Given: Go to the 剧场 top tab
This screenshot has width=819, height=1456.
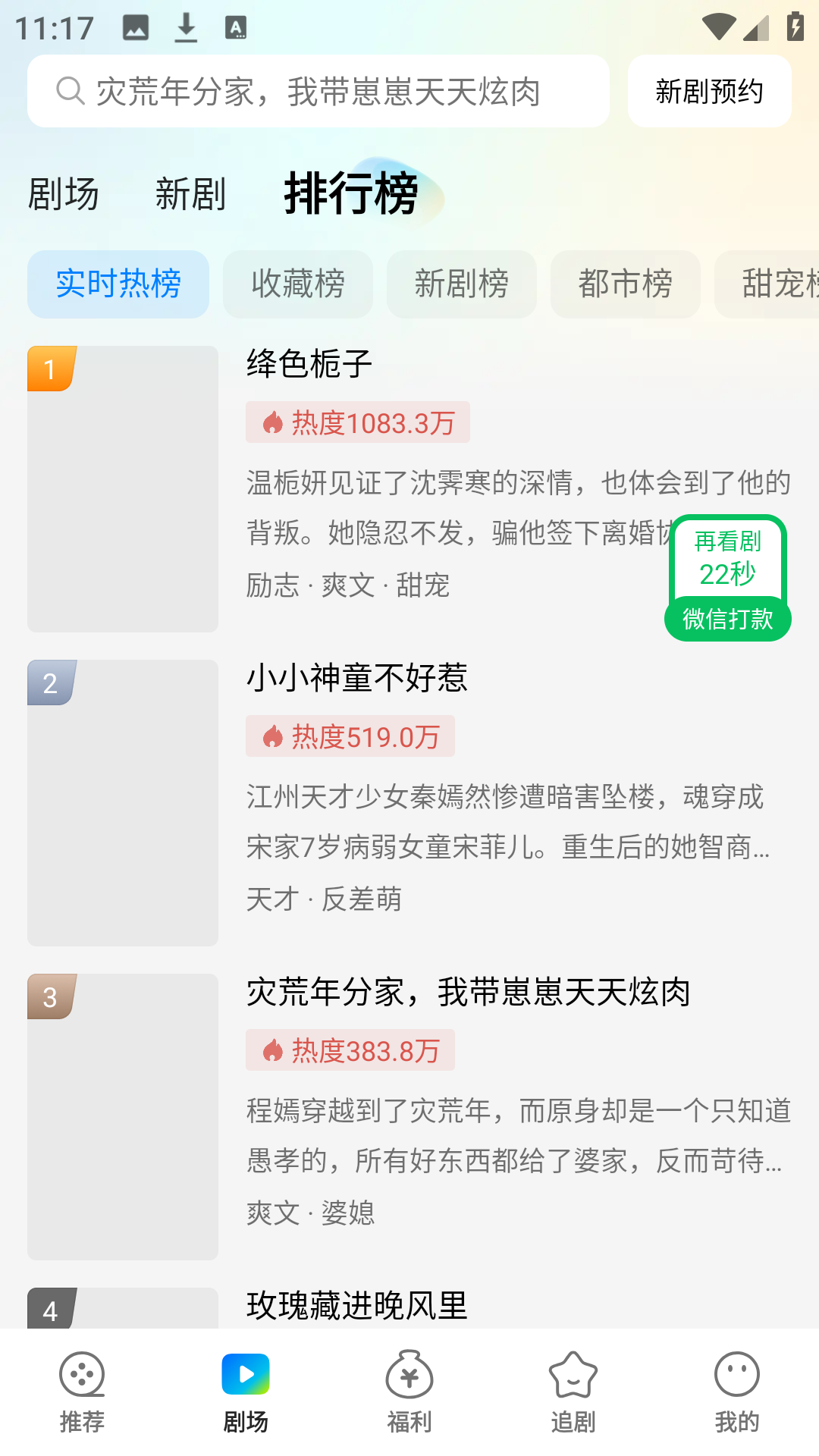Looking at the screenshot, I should pyautogui.click(x=64, y=193).
